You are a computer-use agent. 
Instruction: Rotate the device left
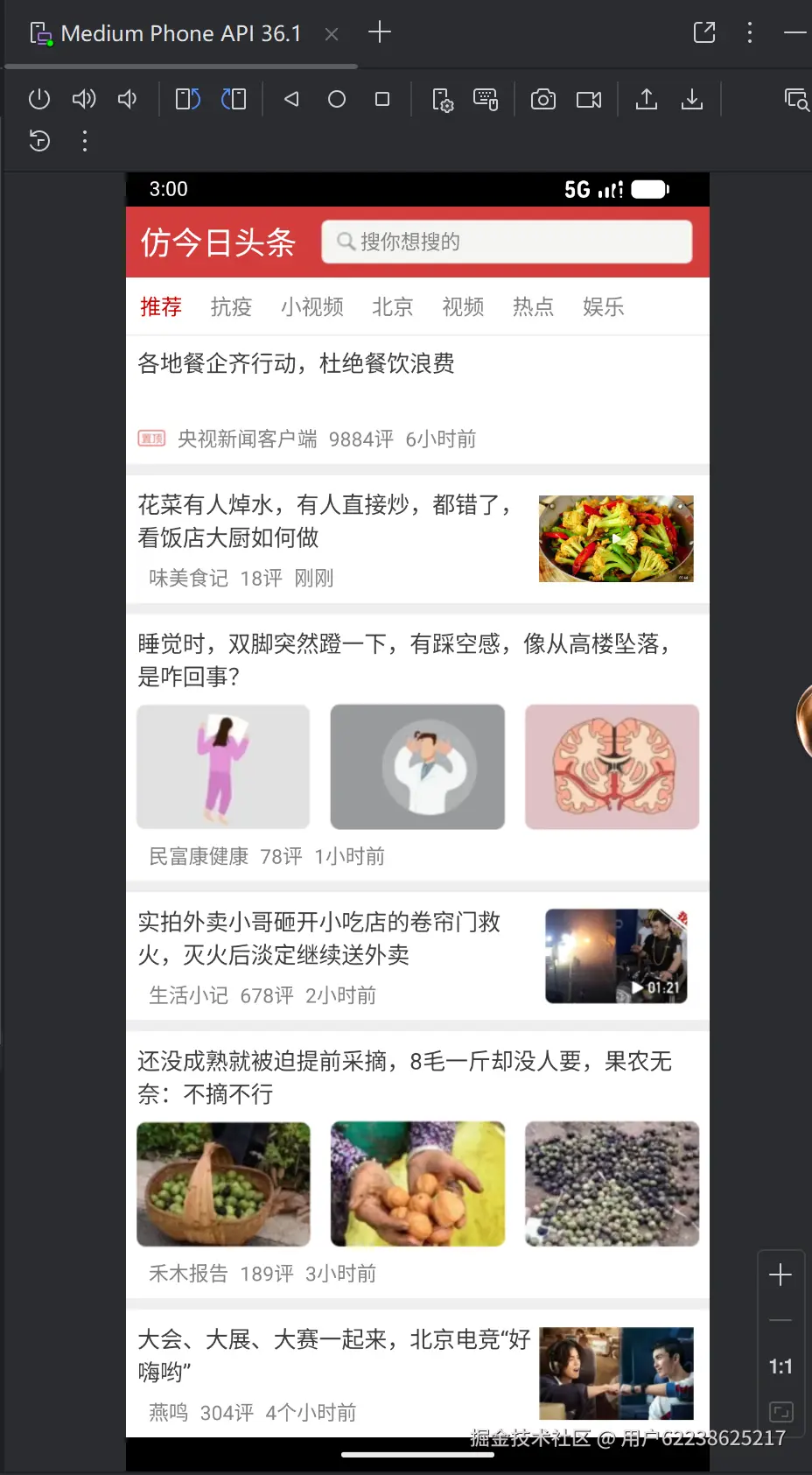click(x=188, y=99)
